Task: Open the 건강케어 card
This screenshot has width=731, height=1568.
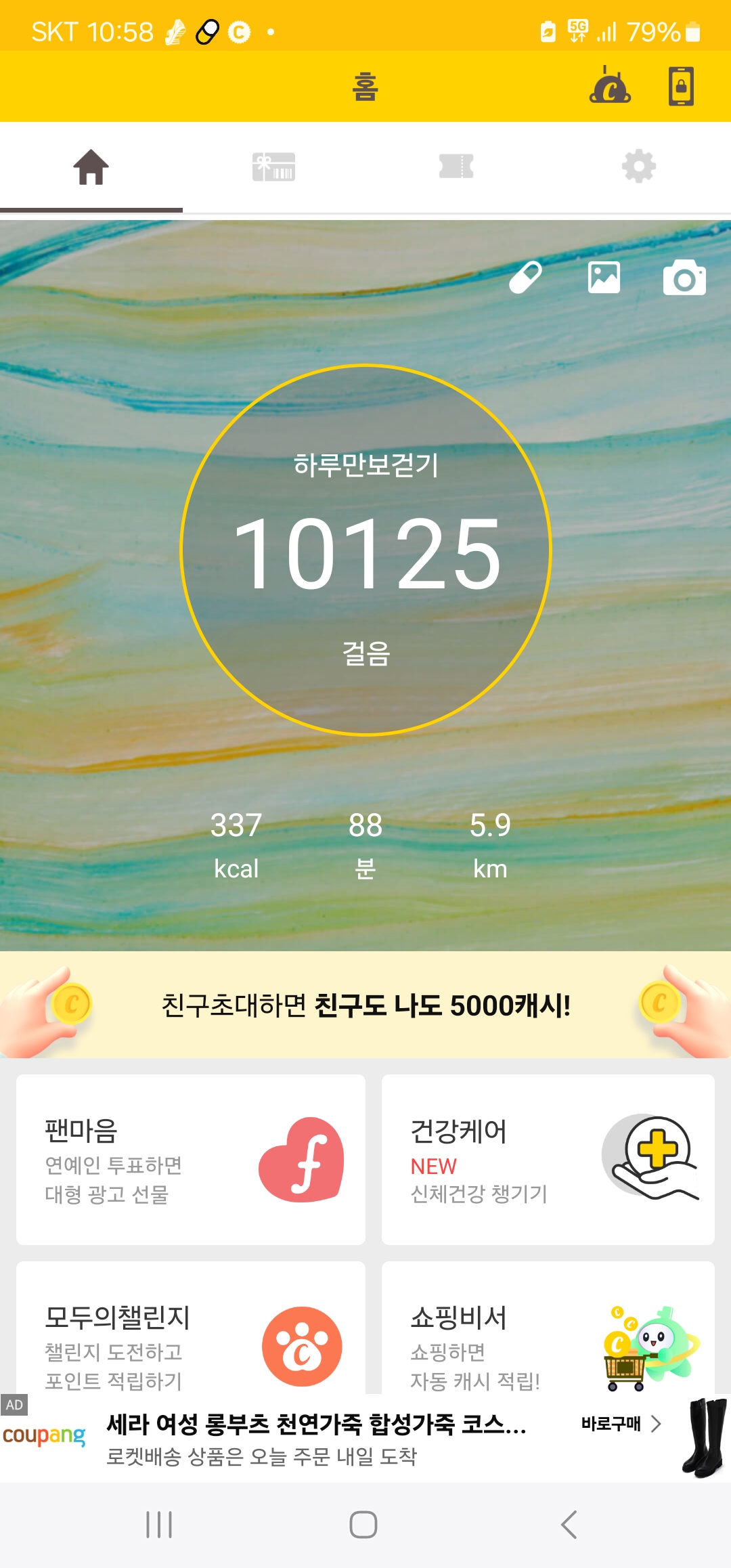Action: click(x=548, y=1160)
